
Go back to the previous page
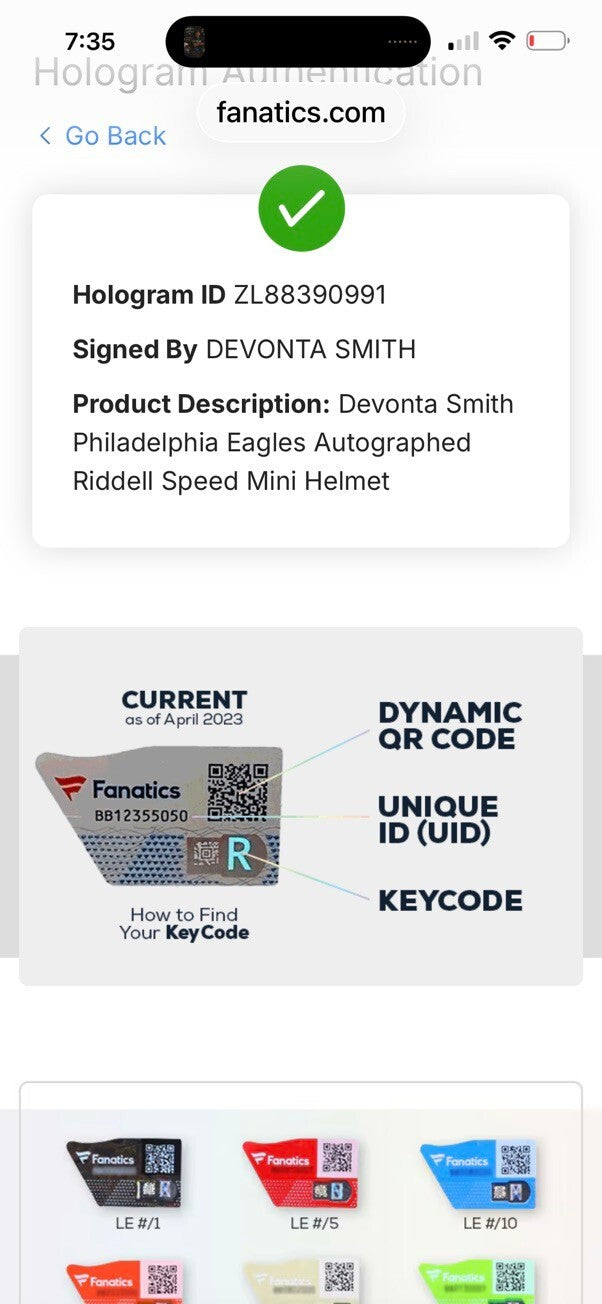tap(102, 136)
